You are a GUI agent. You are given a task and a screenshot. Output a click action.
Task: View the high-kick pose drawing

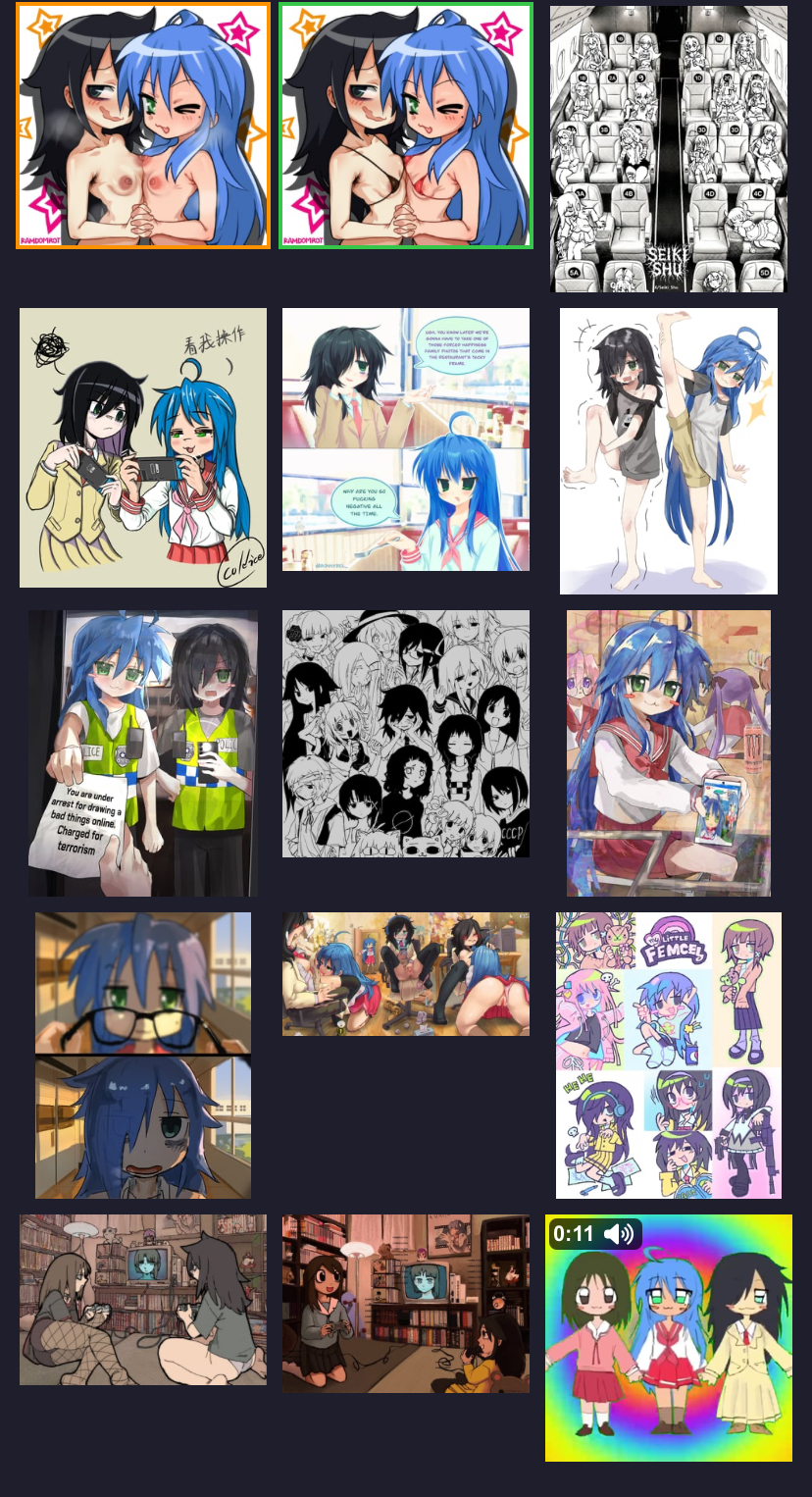pyautogui.click(x=669, y=451)
